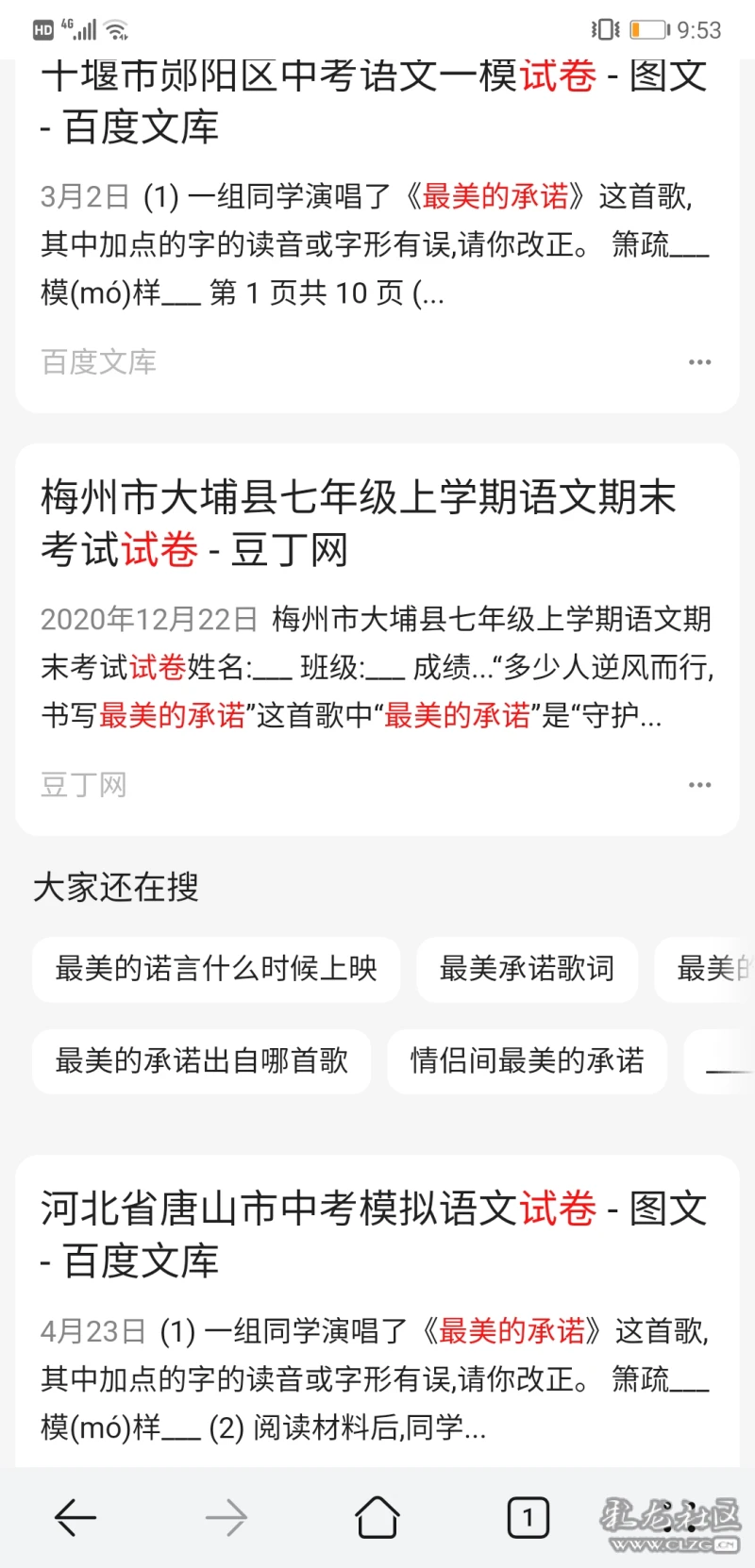Open the more options dots beside 豆丁网
Image resolution: width=755 pixels, height=1568 pixels.
point(699,785)
